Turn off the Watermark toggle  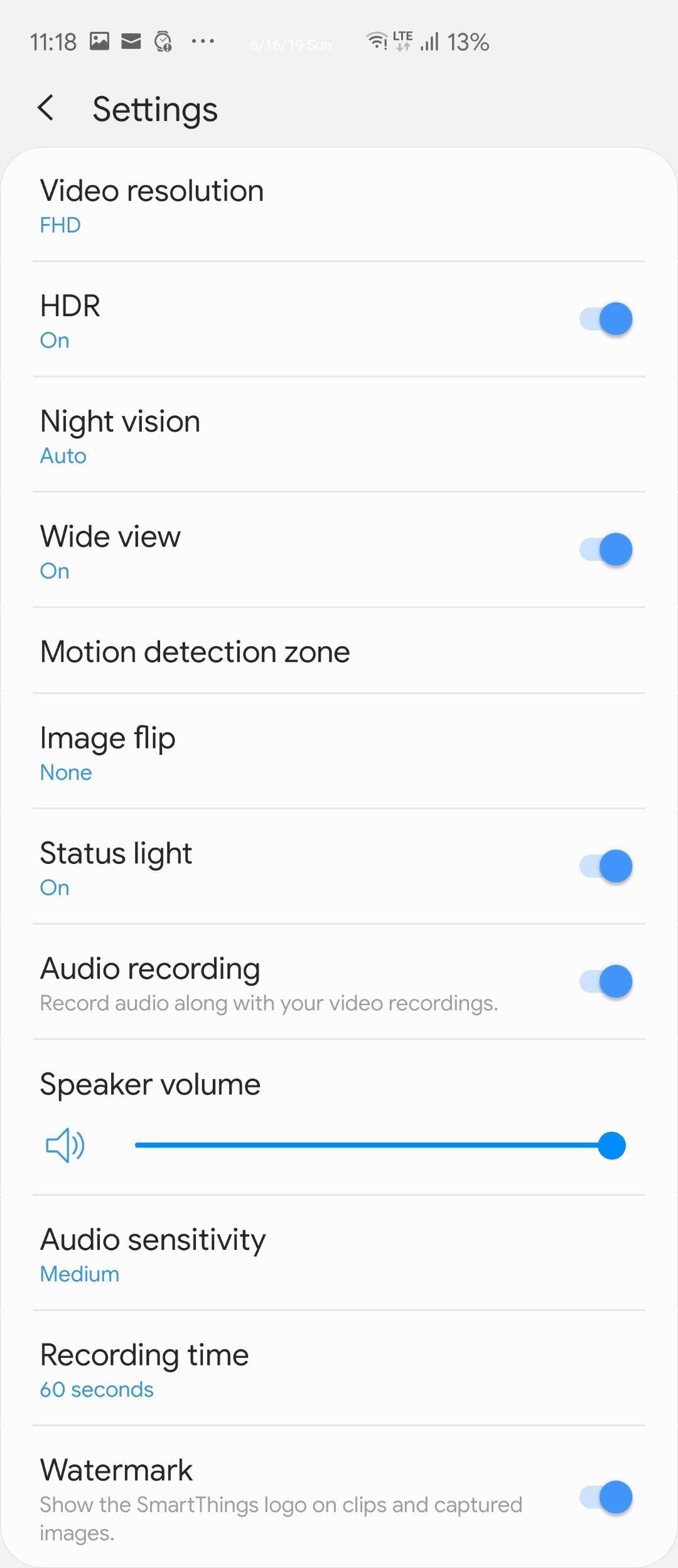point(605,1497)
